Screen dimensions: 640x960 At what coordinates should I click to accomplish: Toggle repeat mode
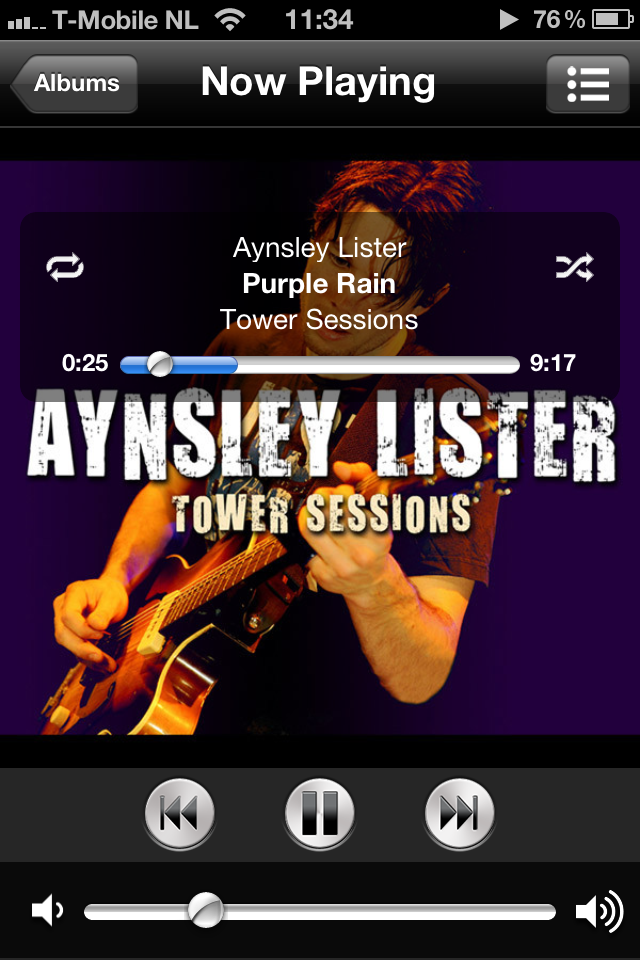[65, 267]
